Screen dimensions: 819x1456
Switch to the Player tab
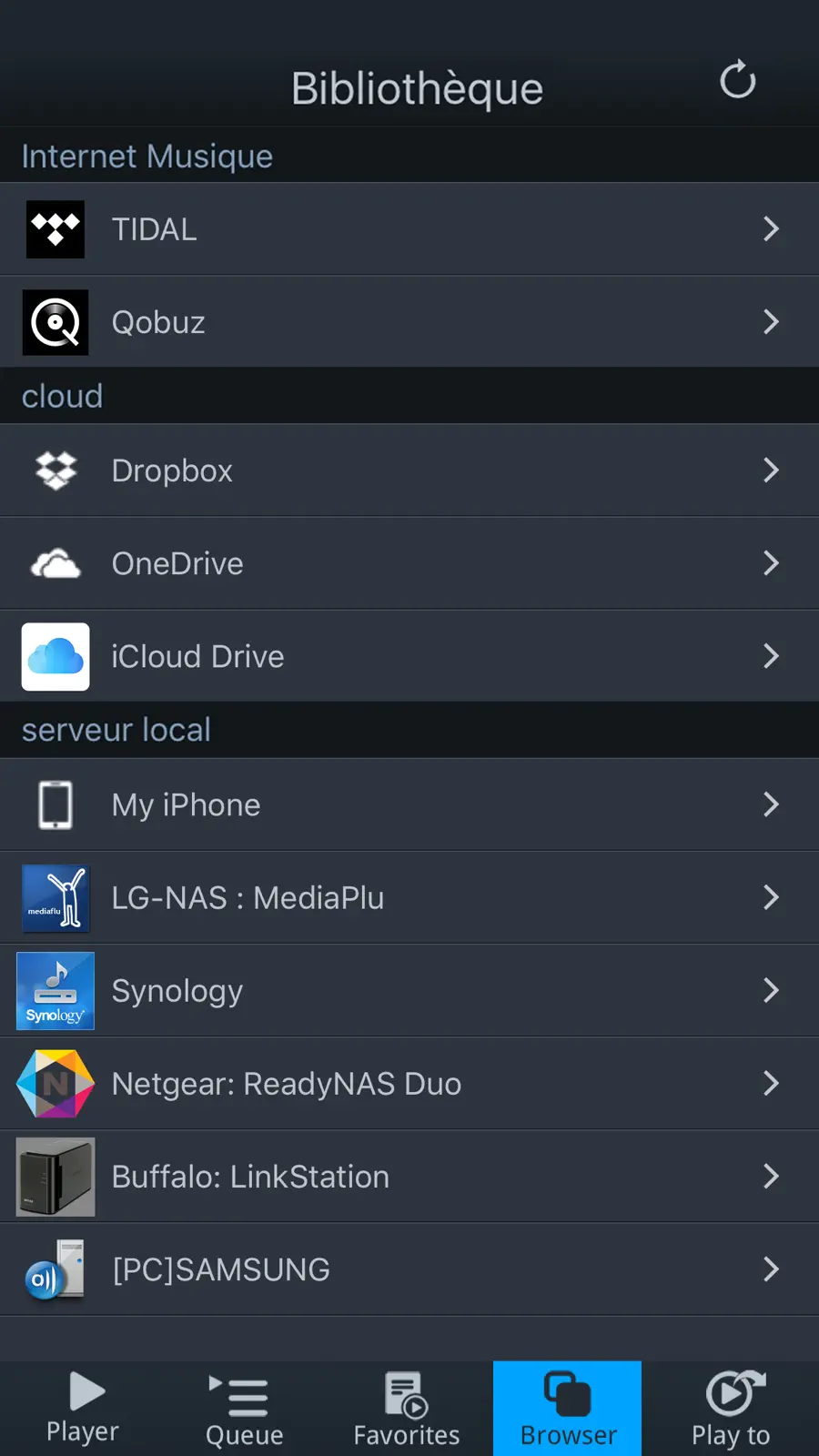(83, 1409)
